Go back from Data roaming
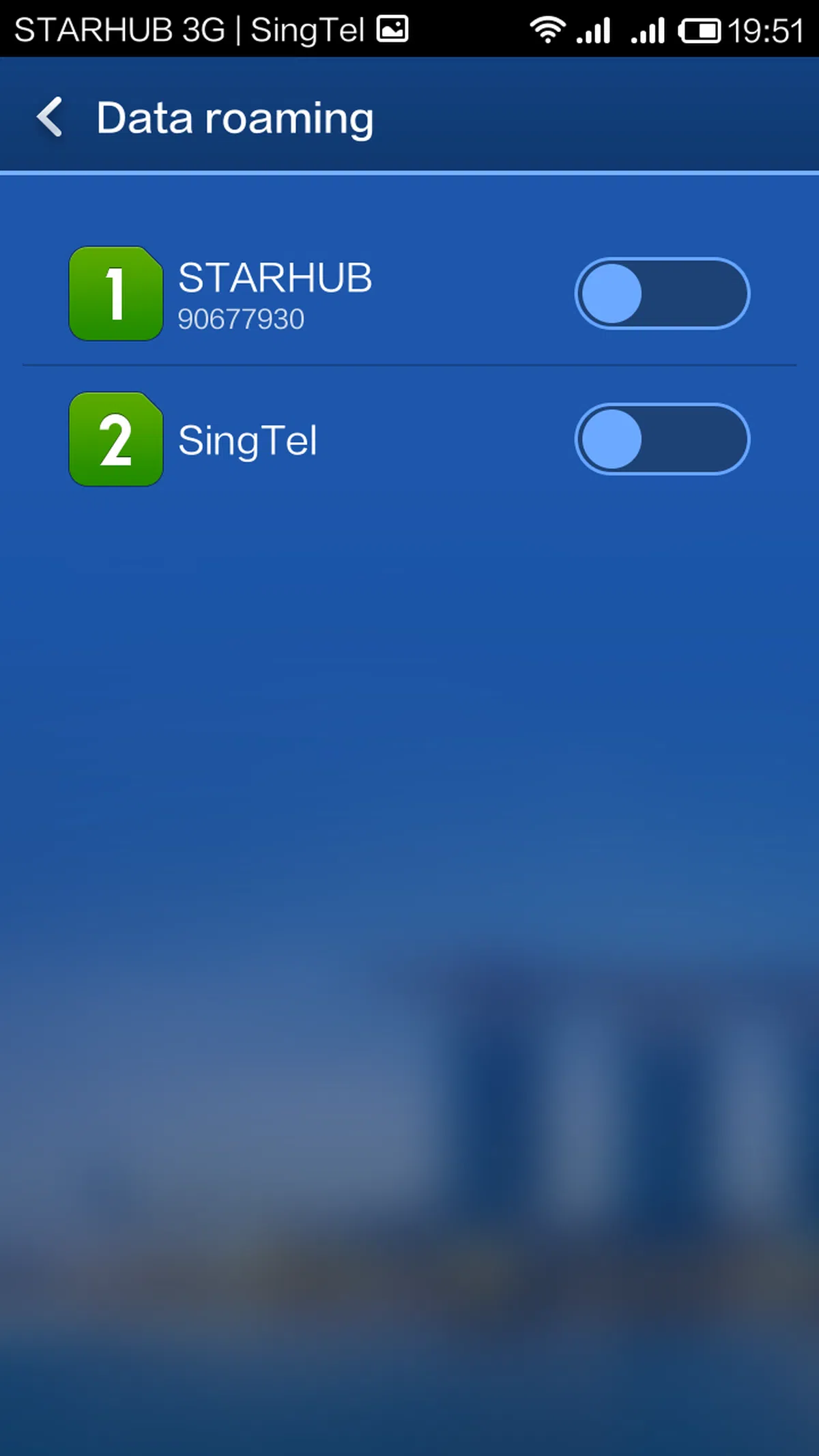Viewport: 819px width, 1456px height. 51,117
